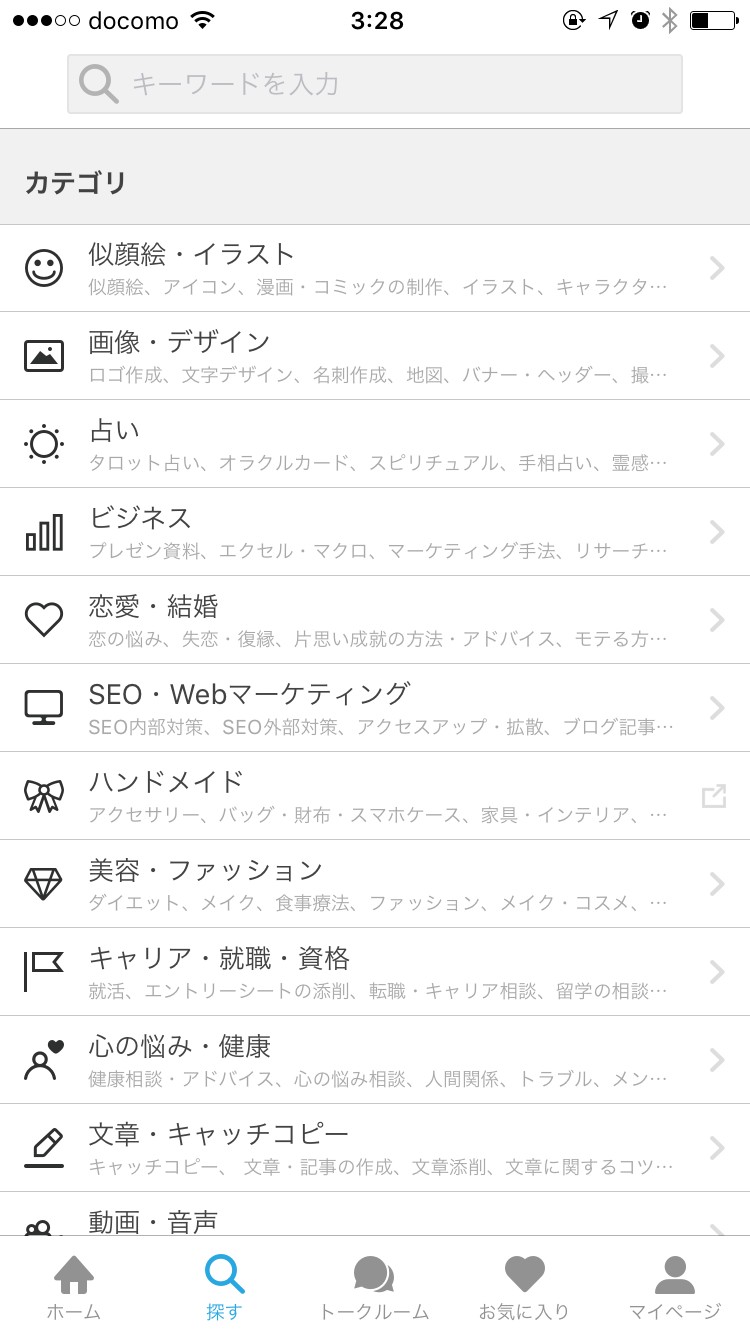Image resolution: width=750 pixels, height=1334 pixels.
Task: Open the ハンドメイド external link row
Action: 375,796
